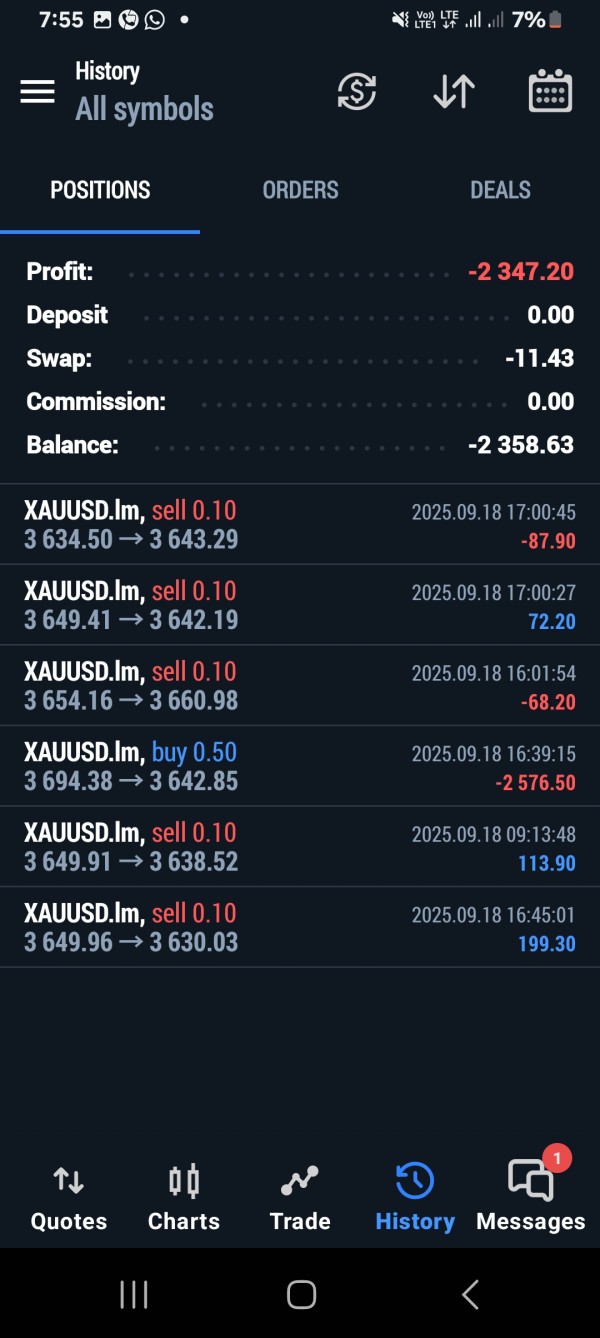Image resolution: width=600 pixels, height=1338 pixels.
Task: Select the Positions tab
Action: point(100,190)
